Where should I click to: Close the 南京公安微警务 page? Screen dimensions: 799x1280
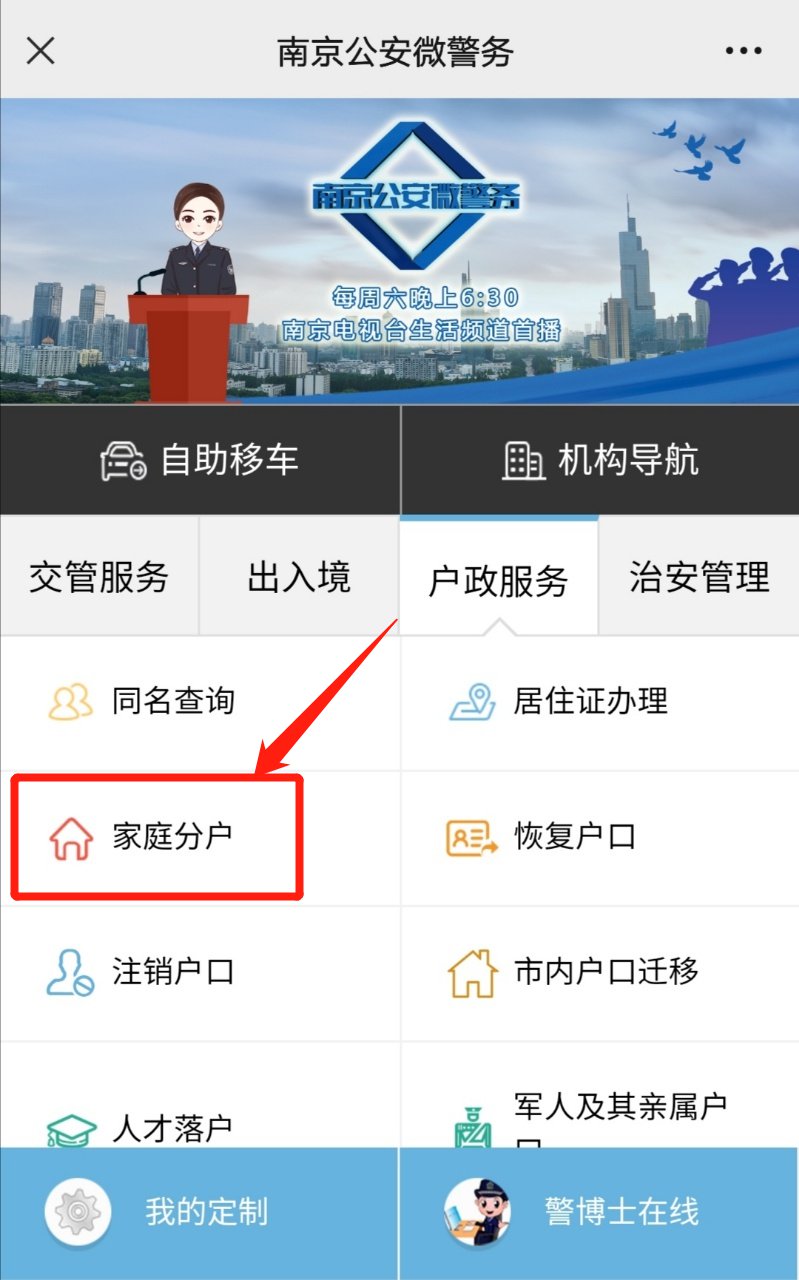coord(40,51)
